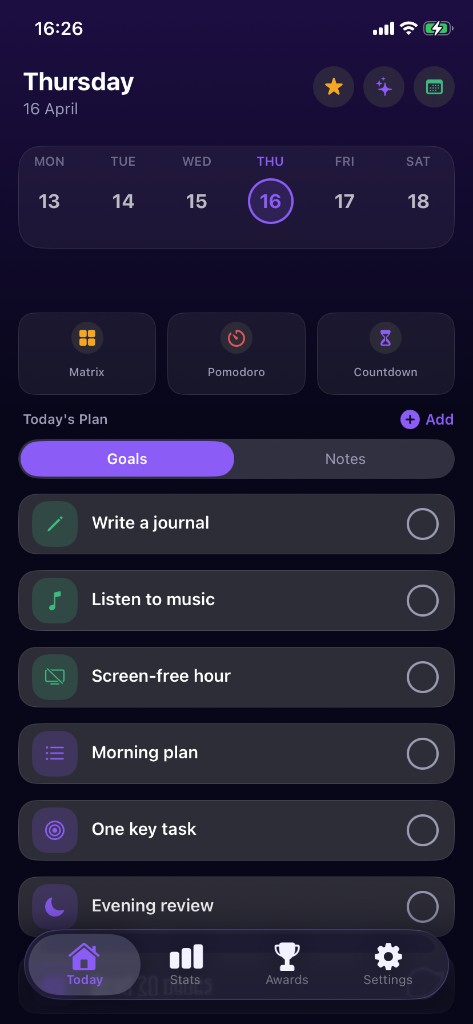Tap the gold star icon

point(333,87)
